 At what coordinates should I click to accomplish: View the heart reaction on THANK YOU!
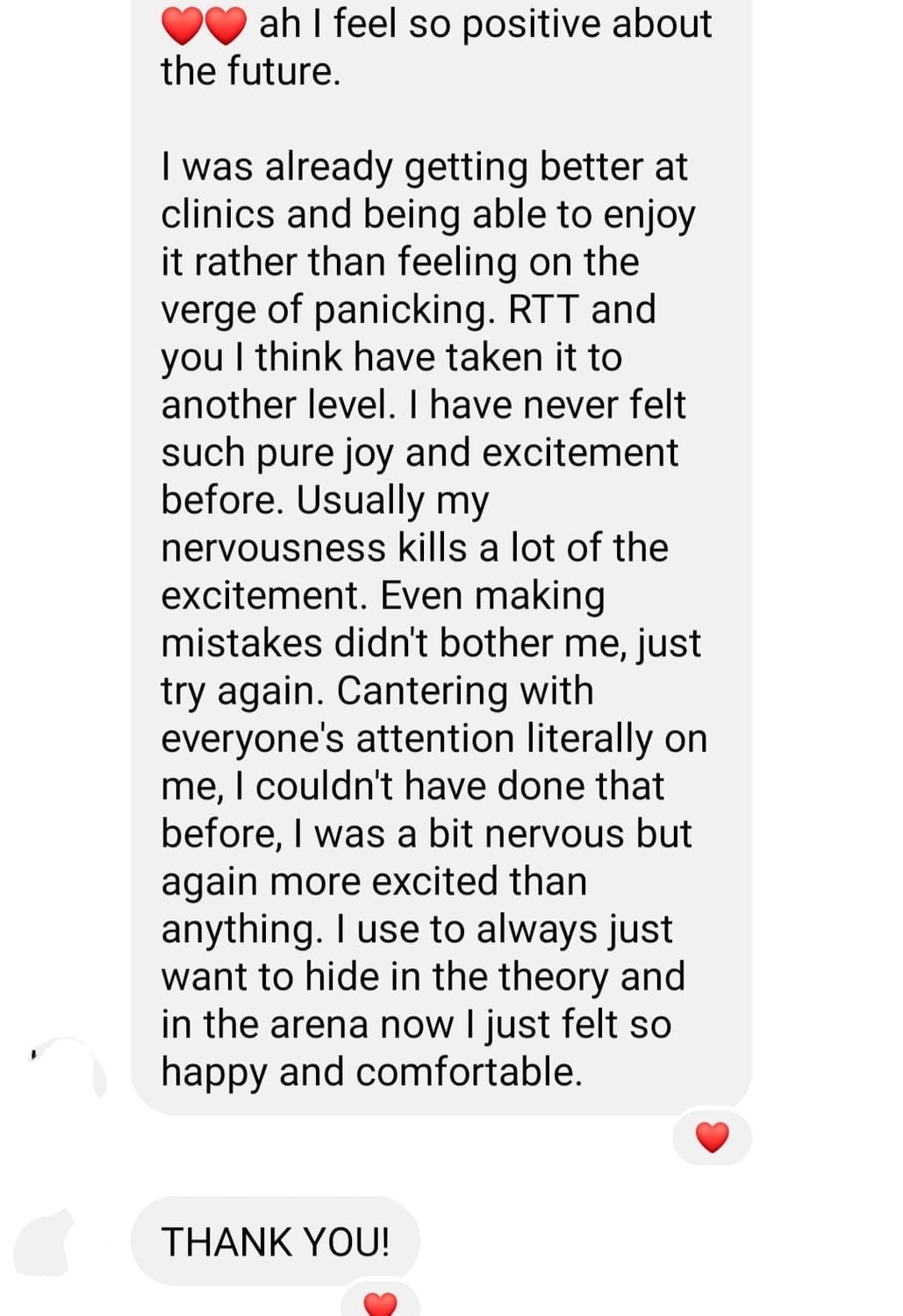tap(380, 1304)
